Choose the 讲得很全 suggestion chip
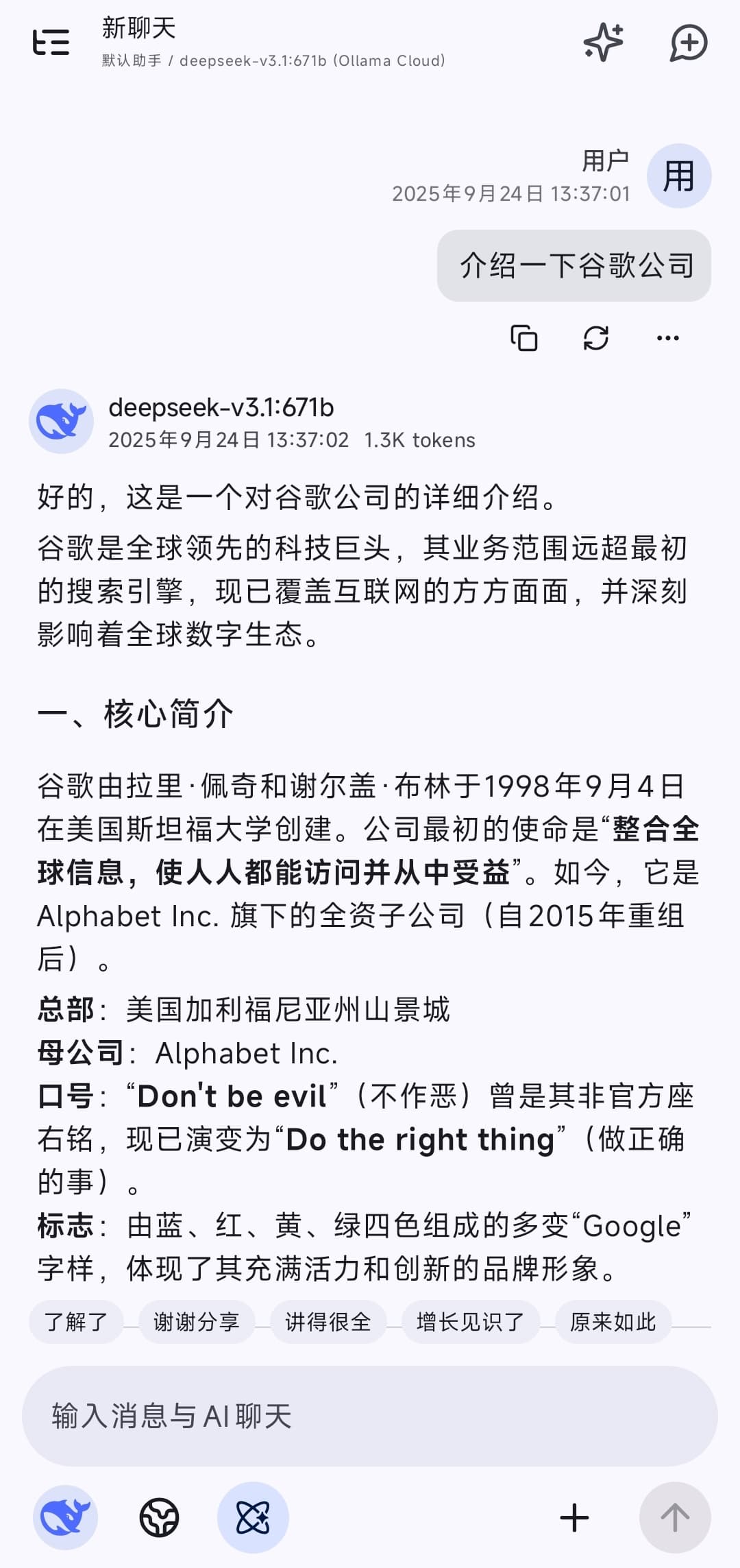This screenshot has width=740, height=1568. coord(328,1322)
